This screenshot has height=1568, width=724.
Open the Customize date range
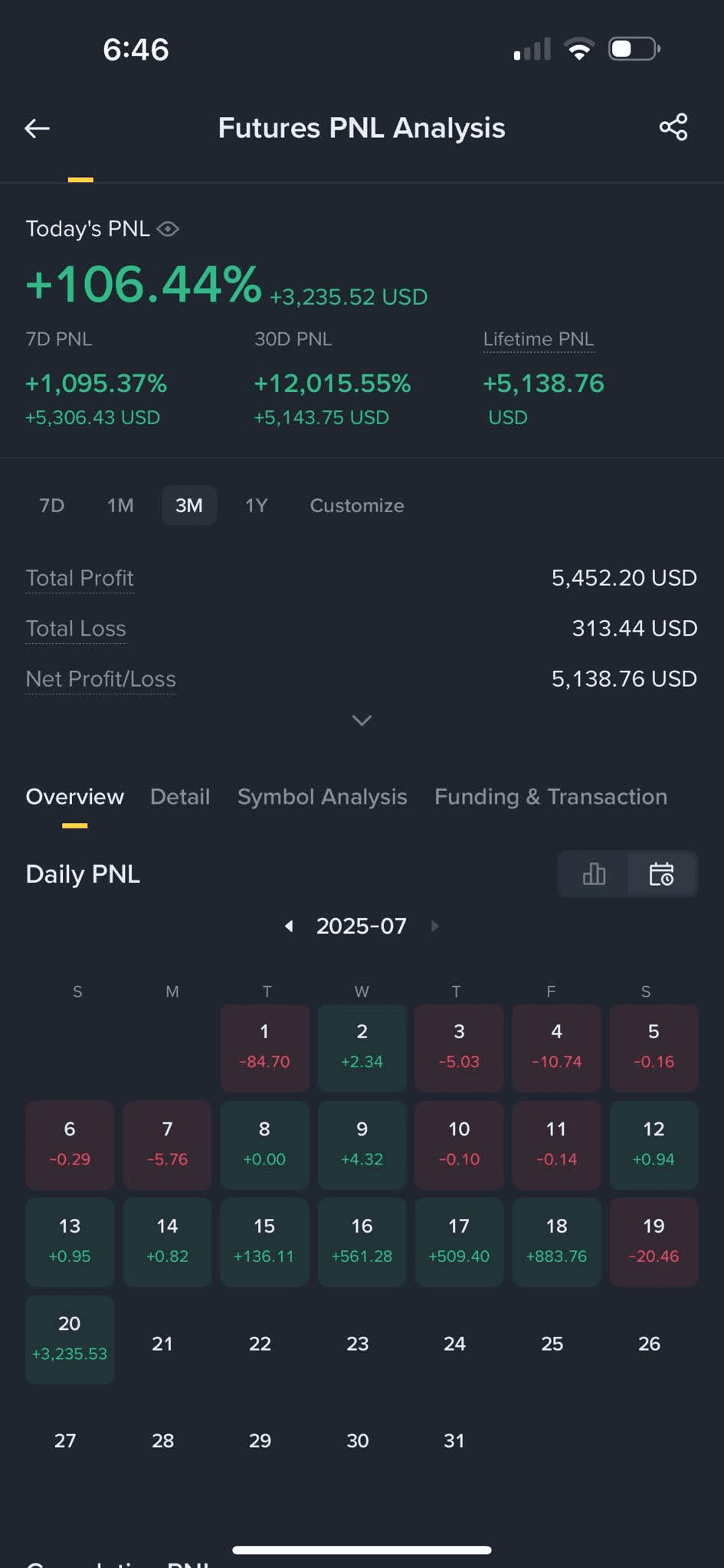click(x=356, y=505)
